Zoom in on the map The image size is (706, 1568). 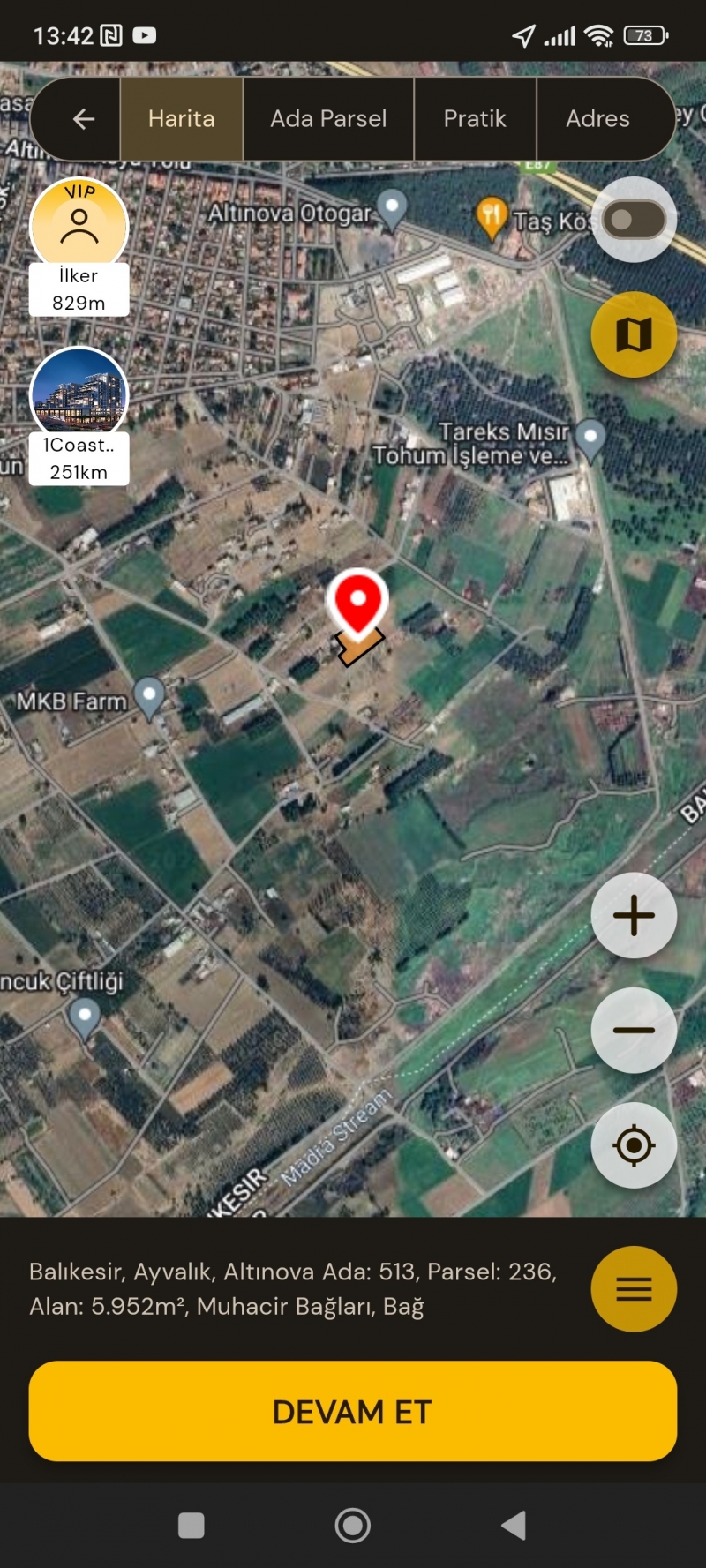coord(634,916)
